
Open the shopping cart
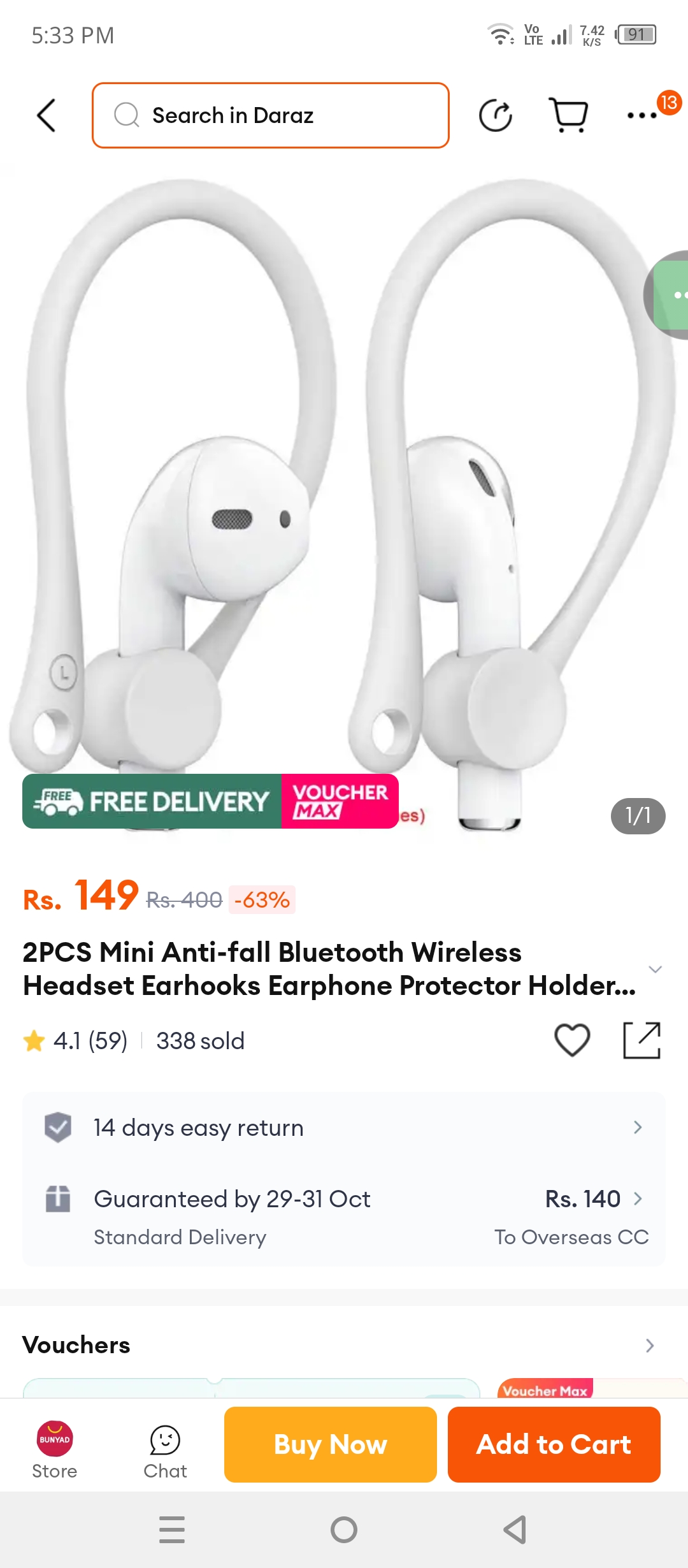coord(568,115)
